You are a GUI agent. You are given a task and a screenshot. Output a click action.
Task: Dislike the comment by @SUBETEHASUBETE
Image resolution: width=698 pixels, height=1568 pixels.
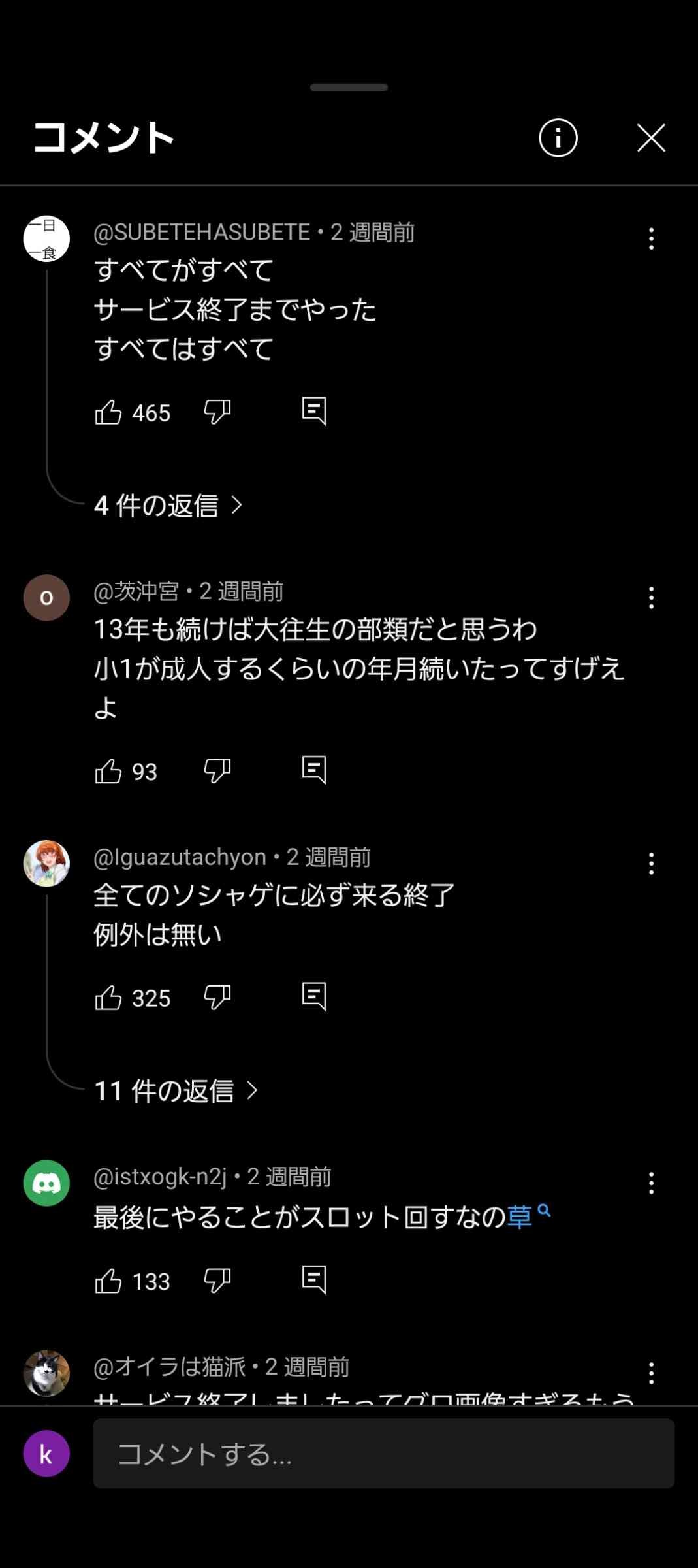(217, 412)
